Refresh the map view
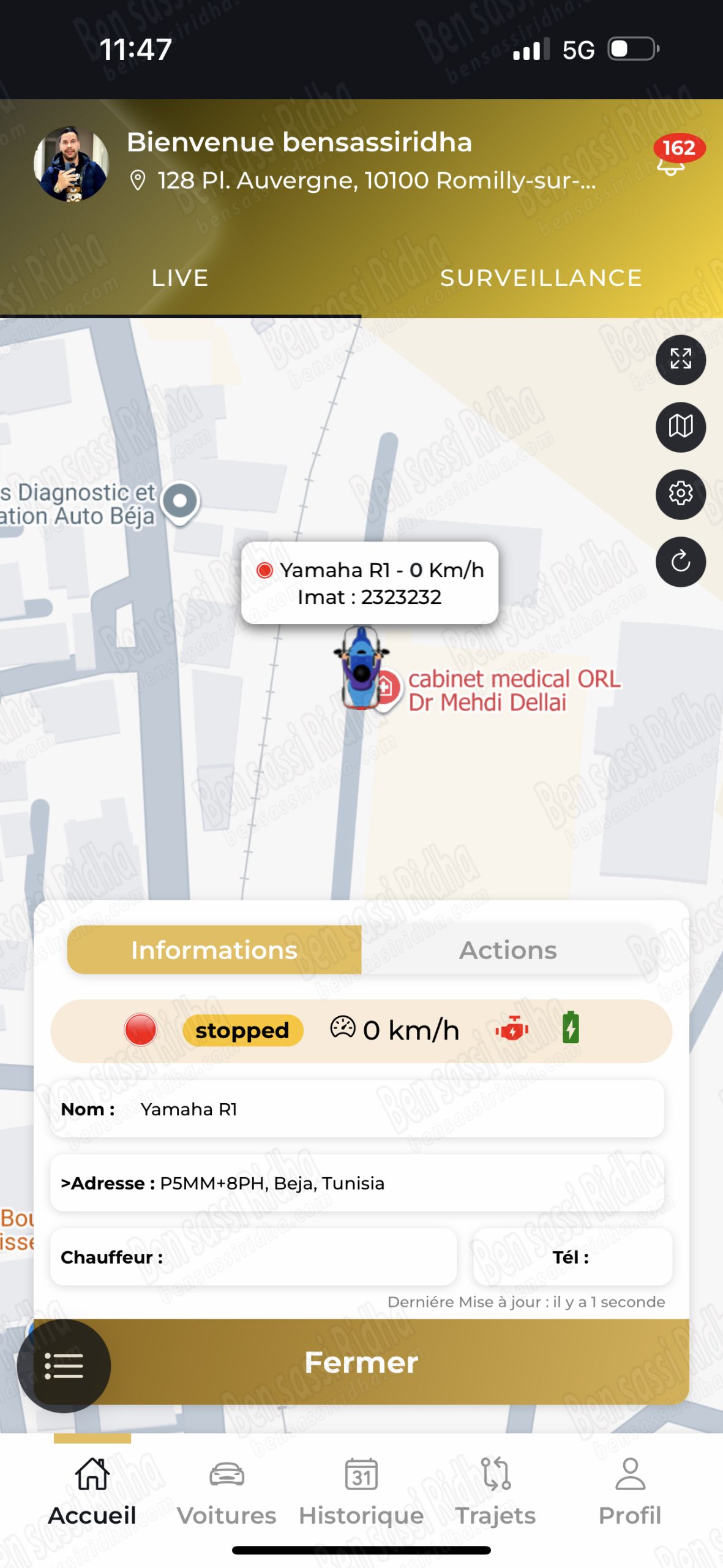Screen dimensions: 723x1568 pos(680,562)
